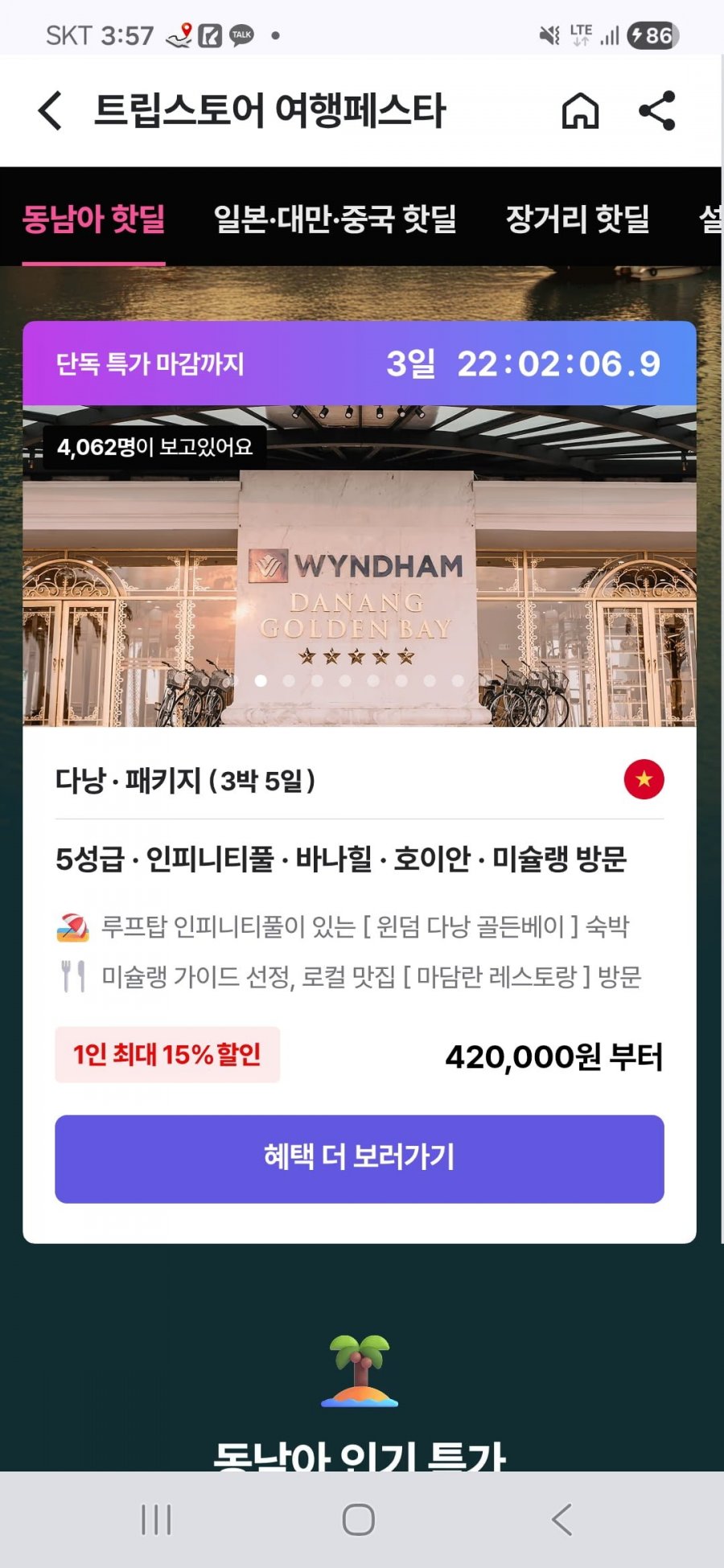
Task: Select the 동남아 핫딜 tab
Action: pos(93,218)
